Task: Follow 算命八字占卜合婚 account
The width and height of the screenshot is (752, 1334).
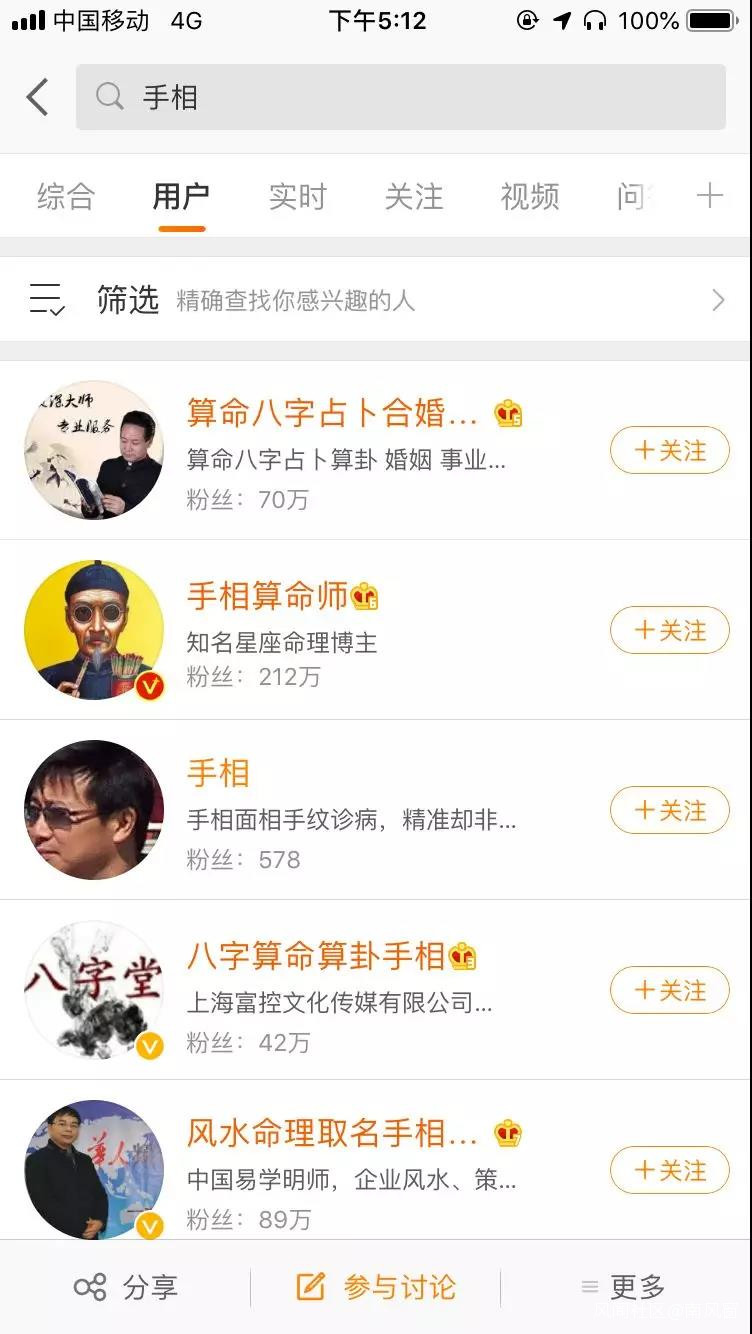Action: click(x=669, y=450)
